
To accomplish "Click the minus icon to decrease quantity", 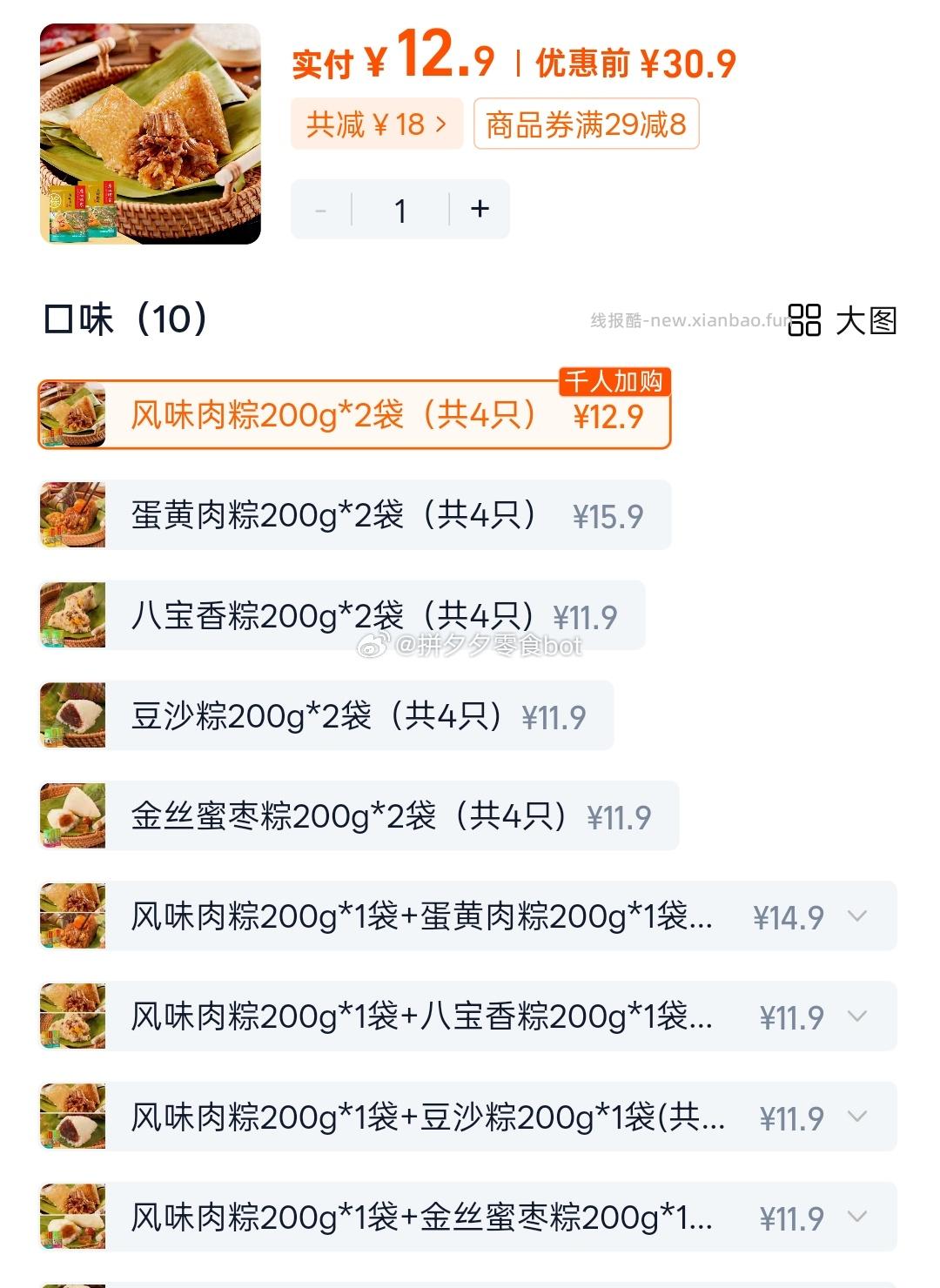I will [x=321, y=208].
